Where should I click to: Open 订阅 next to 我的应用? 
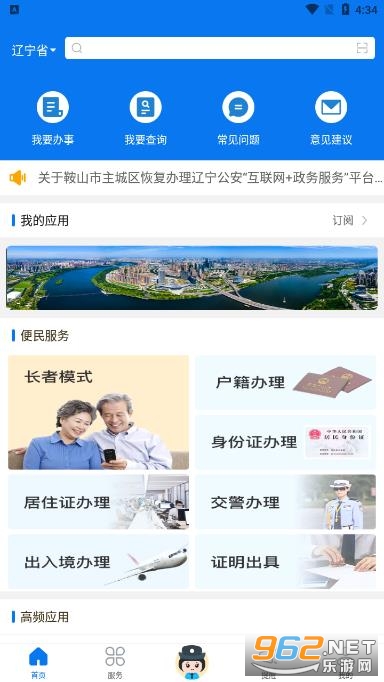(351, 221)
